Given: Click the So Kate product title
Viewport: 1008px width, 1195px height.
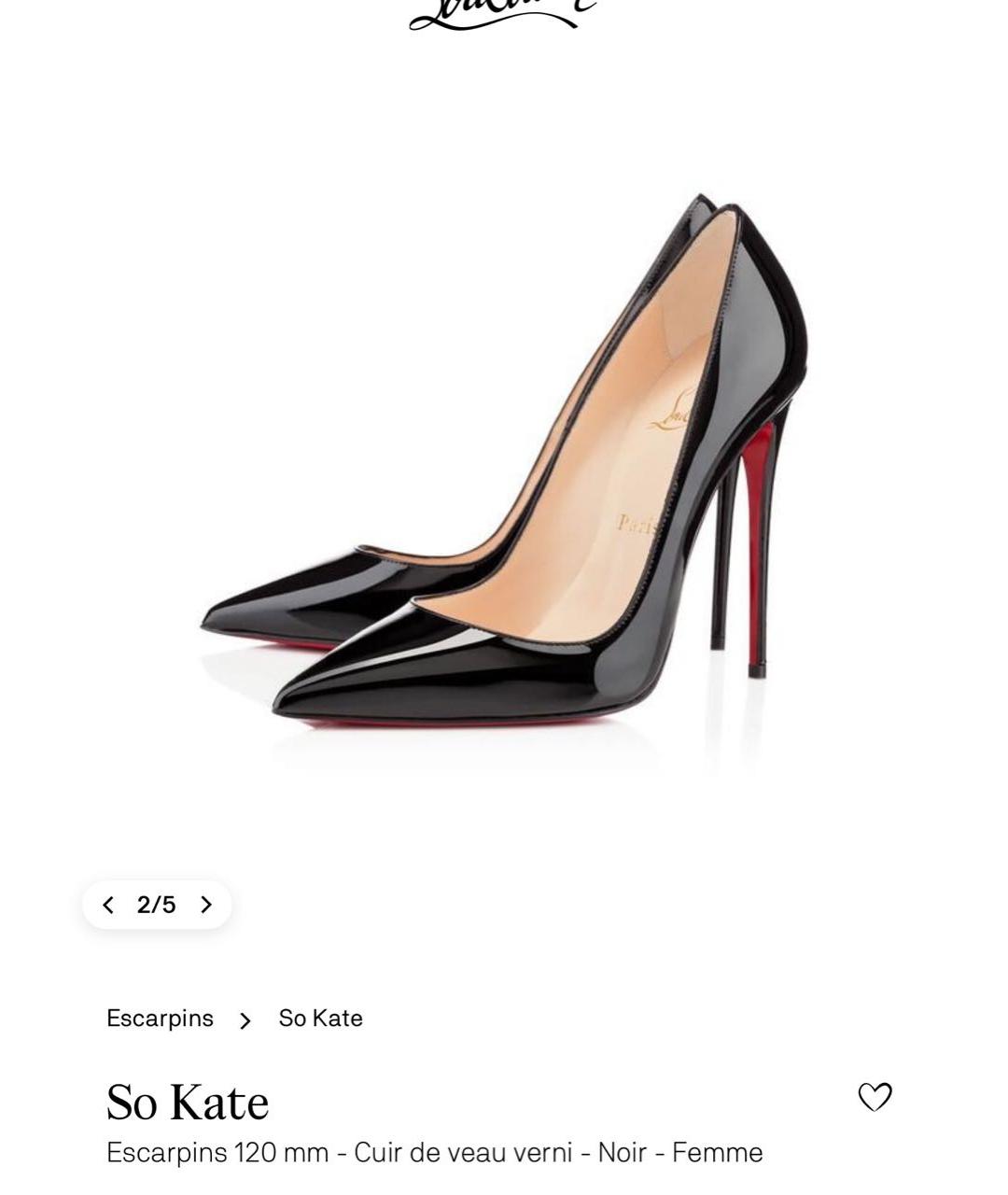Looking at the screenshot, I should [x=187, y=1102].
